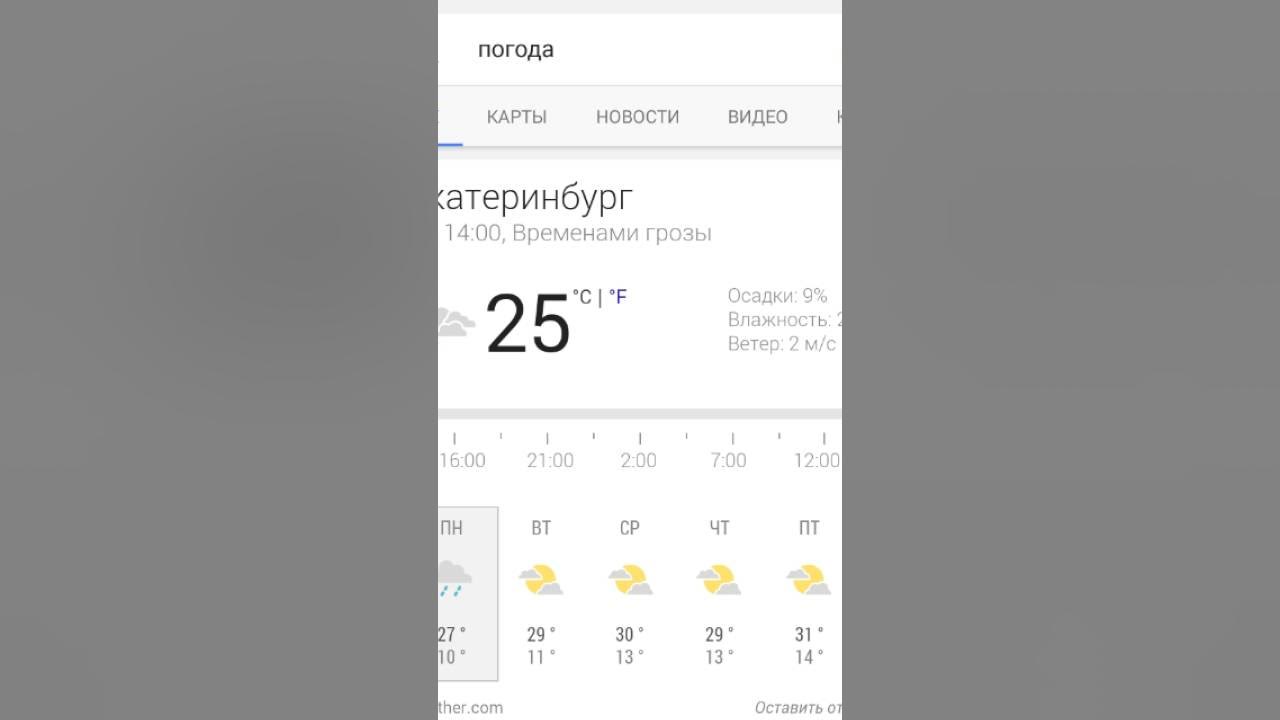
Task: Tap the Оставить отзыв feedback link
Action: (x=798, y=707)
